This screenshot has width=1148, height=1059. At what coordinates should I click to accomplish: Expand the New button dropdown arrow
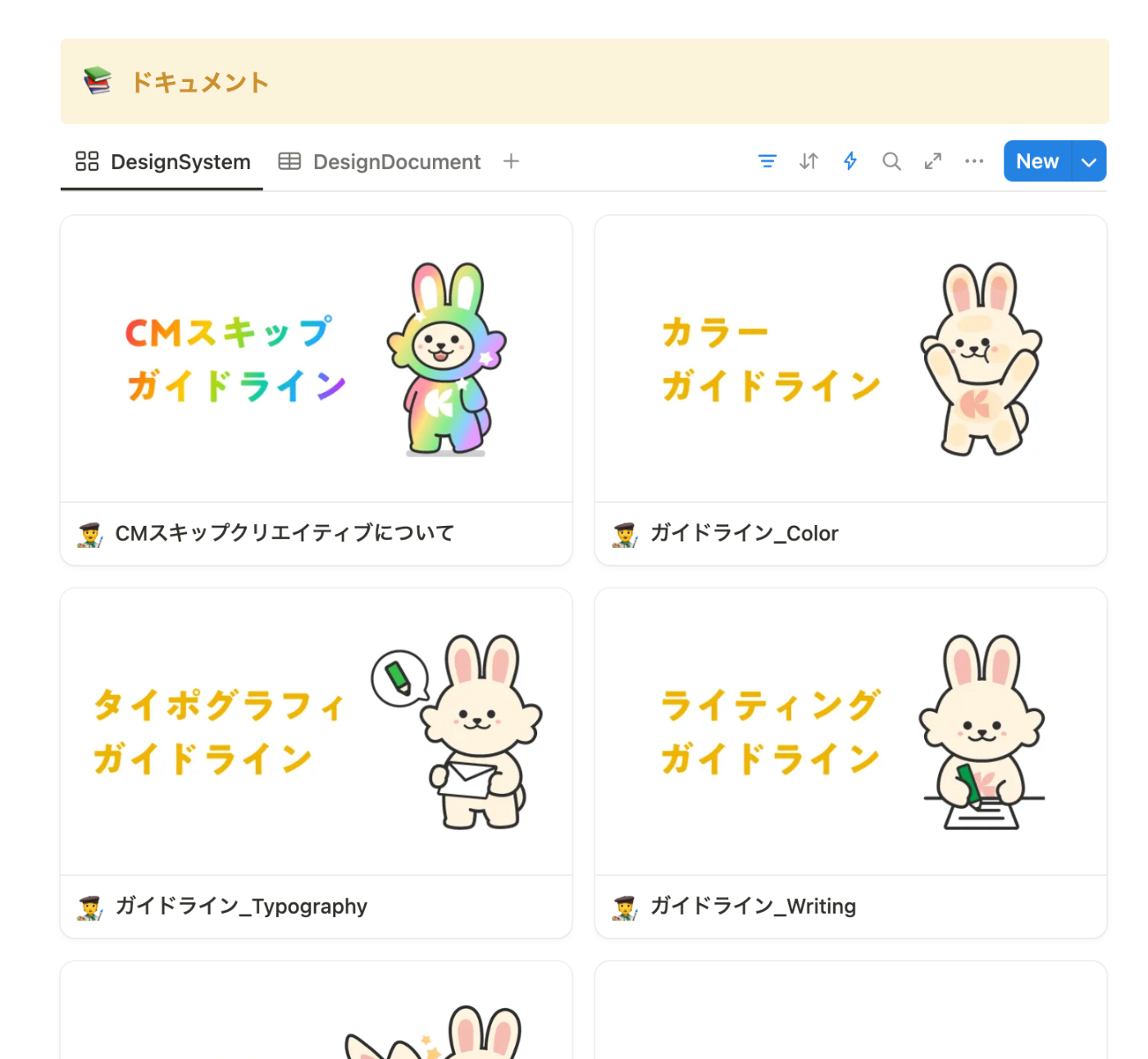tap(1089, 162)
